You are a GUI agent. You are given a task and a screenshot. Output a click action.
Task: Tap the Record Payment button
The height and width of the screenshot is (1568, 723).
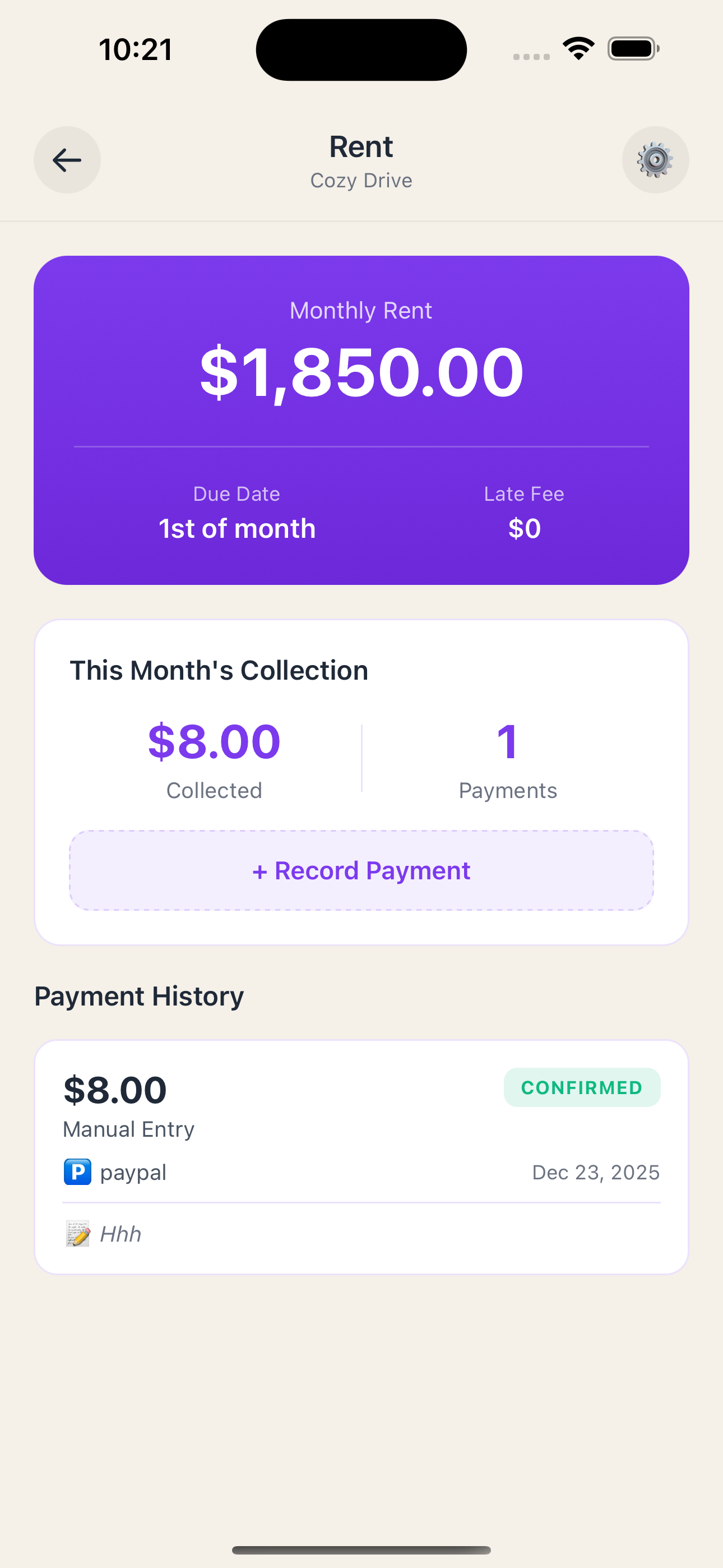click(361, 870)
